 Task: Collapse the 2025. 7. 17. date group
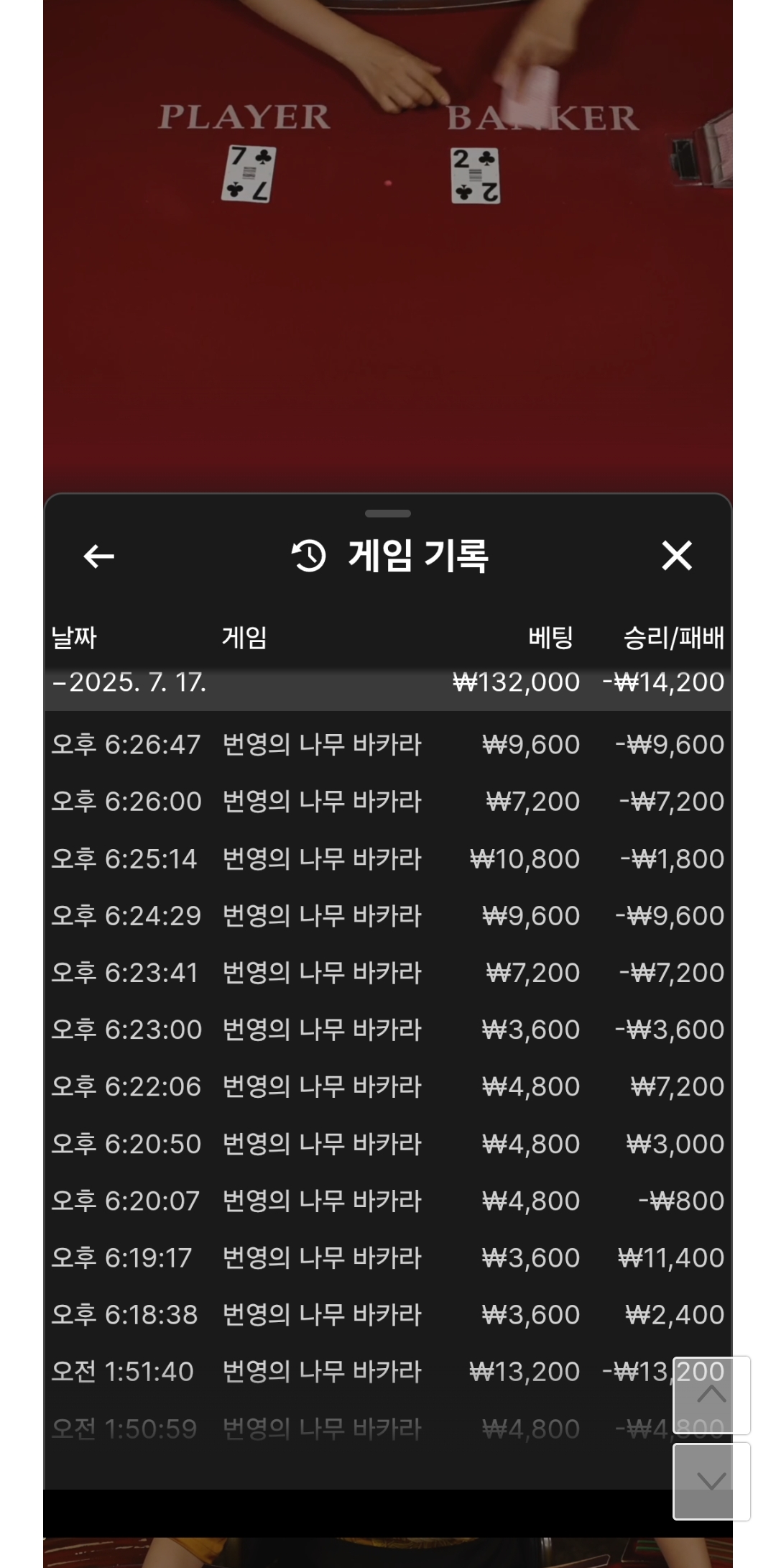coord(129,682)
